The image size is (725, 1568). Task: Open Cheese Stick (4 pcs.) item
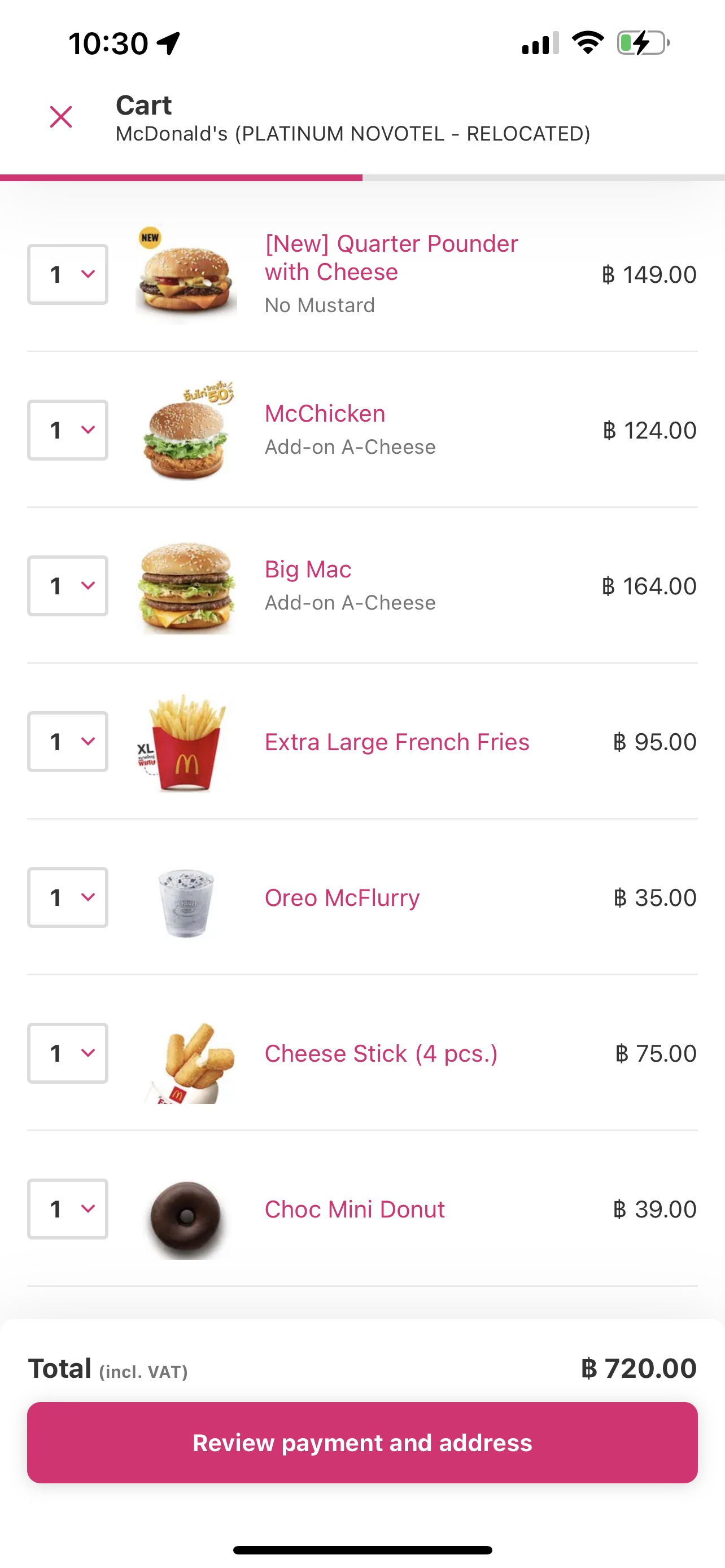(381, 1054)
